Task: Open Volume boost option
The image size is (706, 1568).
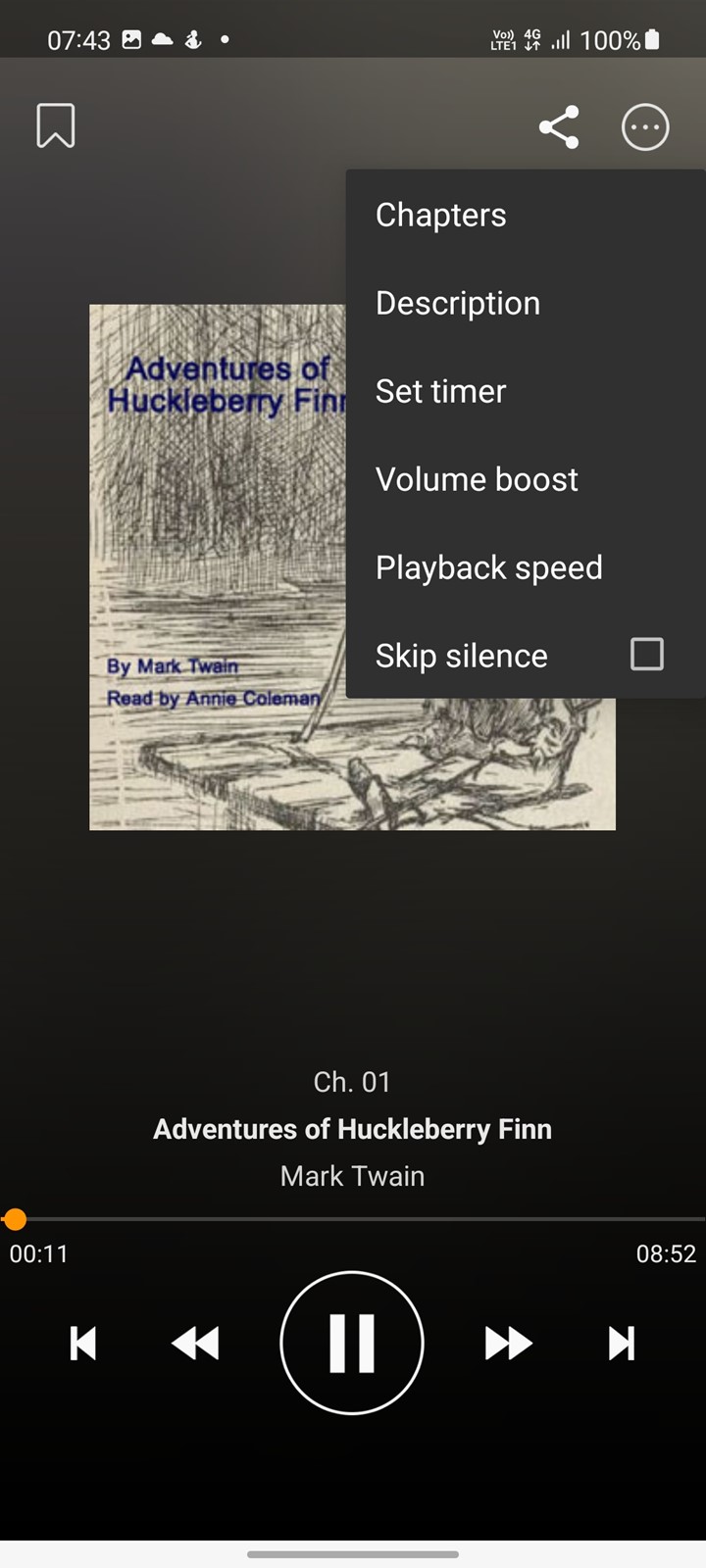Action: point(525,479)
